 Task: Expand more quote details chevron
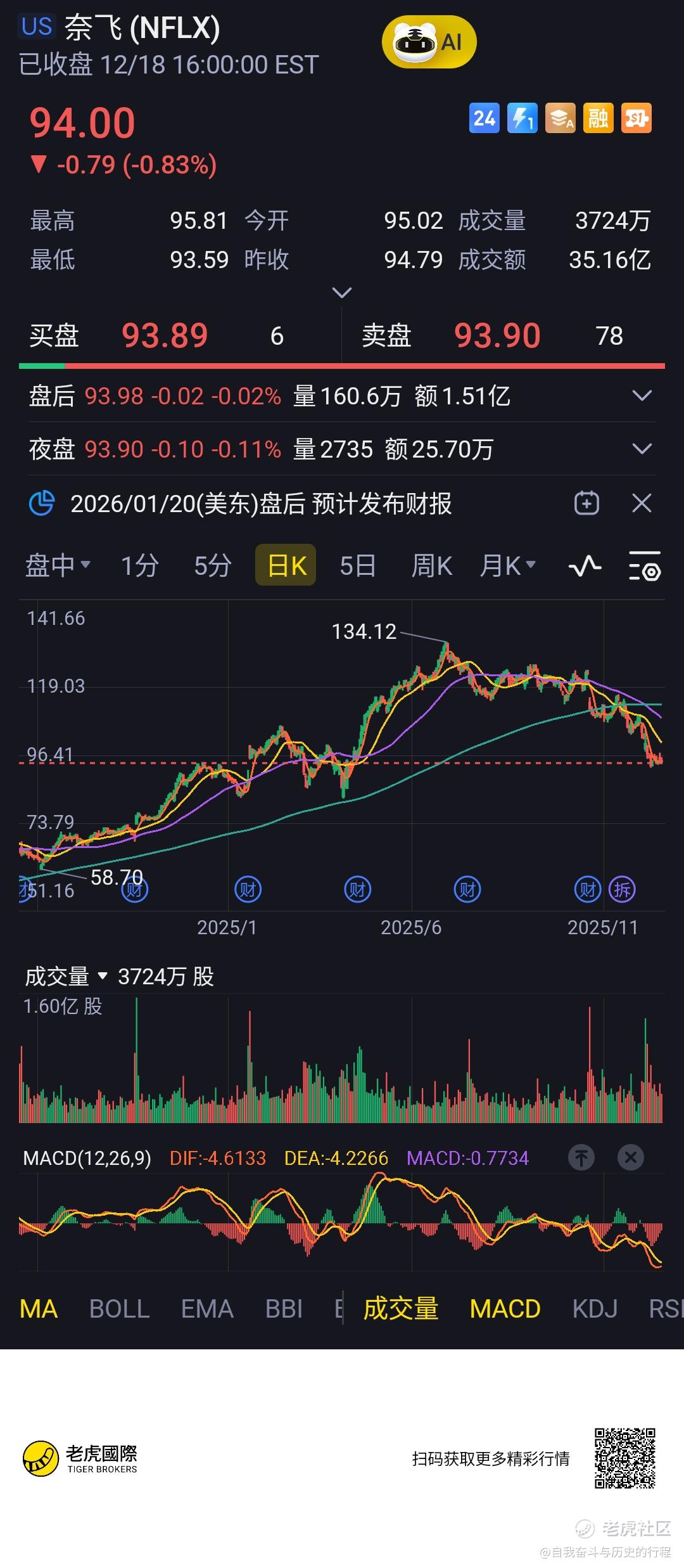(341, 292)
